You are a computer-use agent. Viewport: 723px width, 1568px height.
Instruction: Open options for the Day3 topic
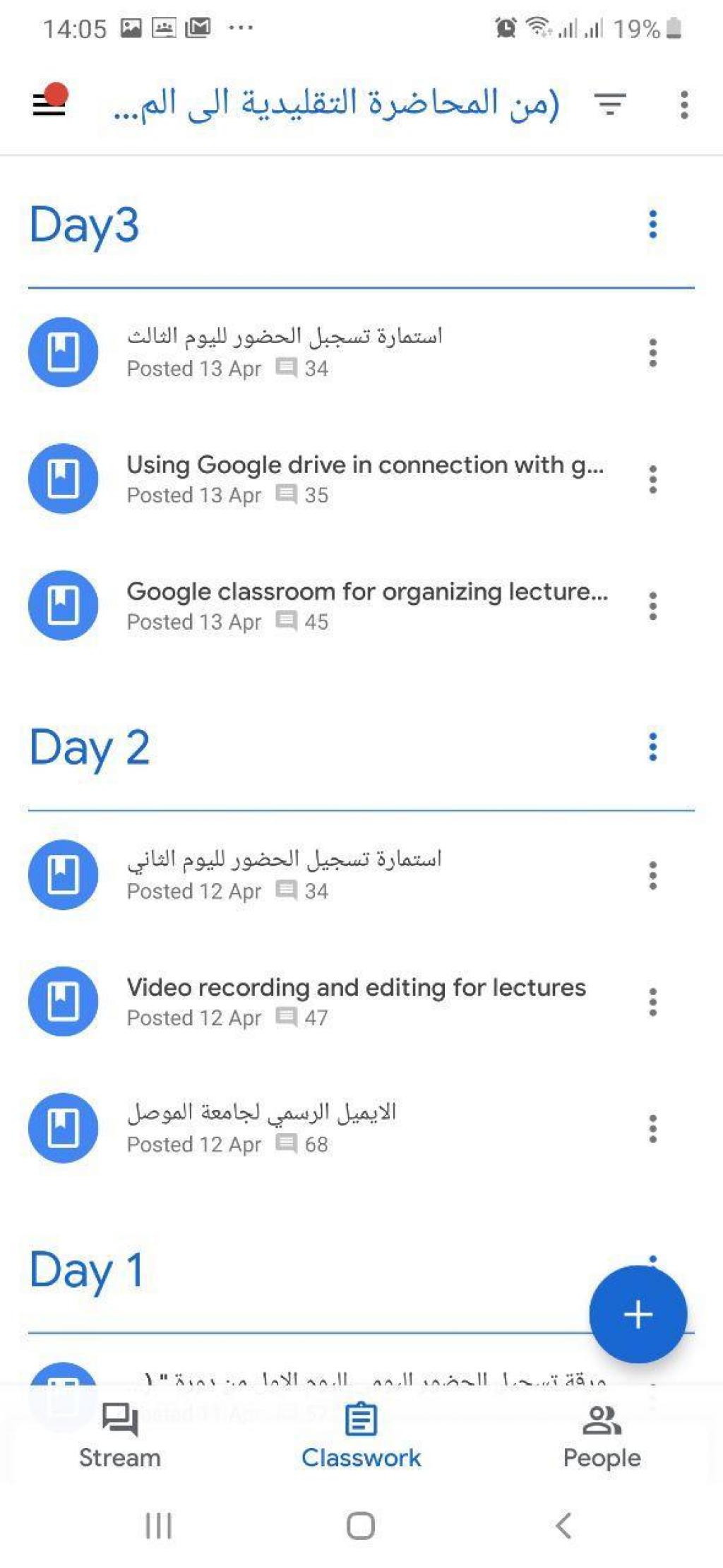[652, 225]
